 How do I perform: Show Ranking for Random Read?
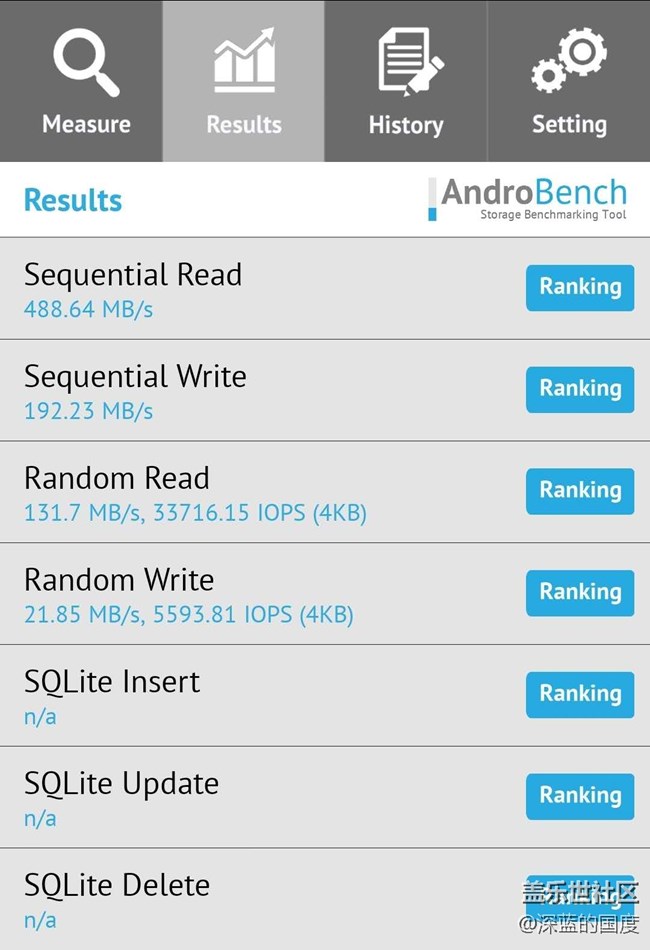click(x=580, y=491)
